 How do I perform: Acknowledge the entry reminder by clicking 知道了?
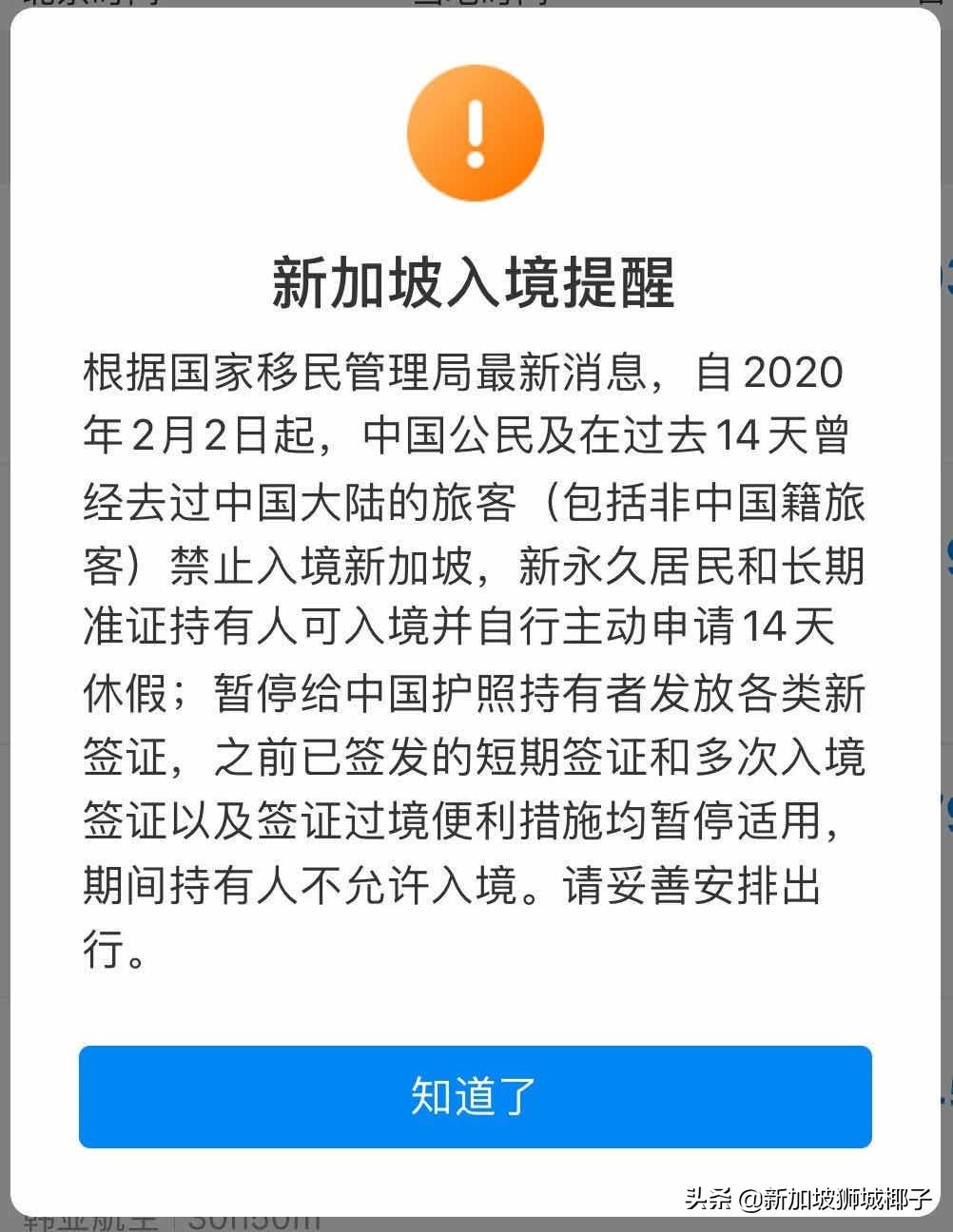[x=475, y=1096]
